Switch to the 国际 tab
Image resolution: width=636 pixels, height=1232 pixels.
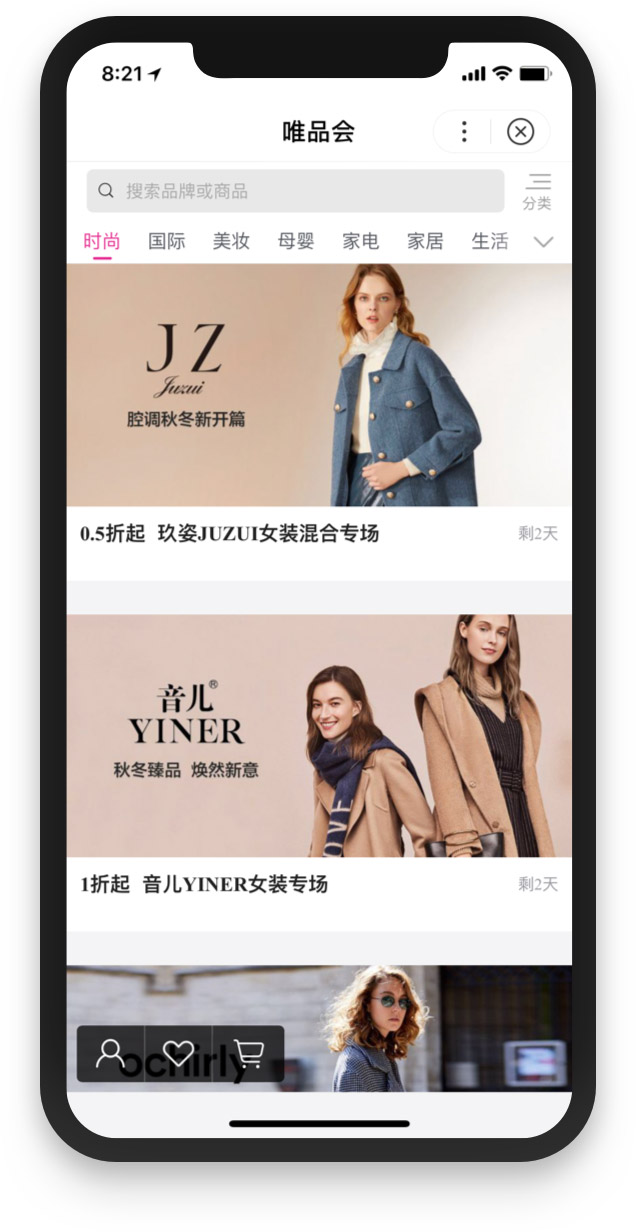167,241
